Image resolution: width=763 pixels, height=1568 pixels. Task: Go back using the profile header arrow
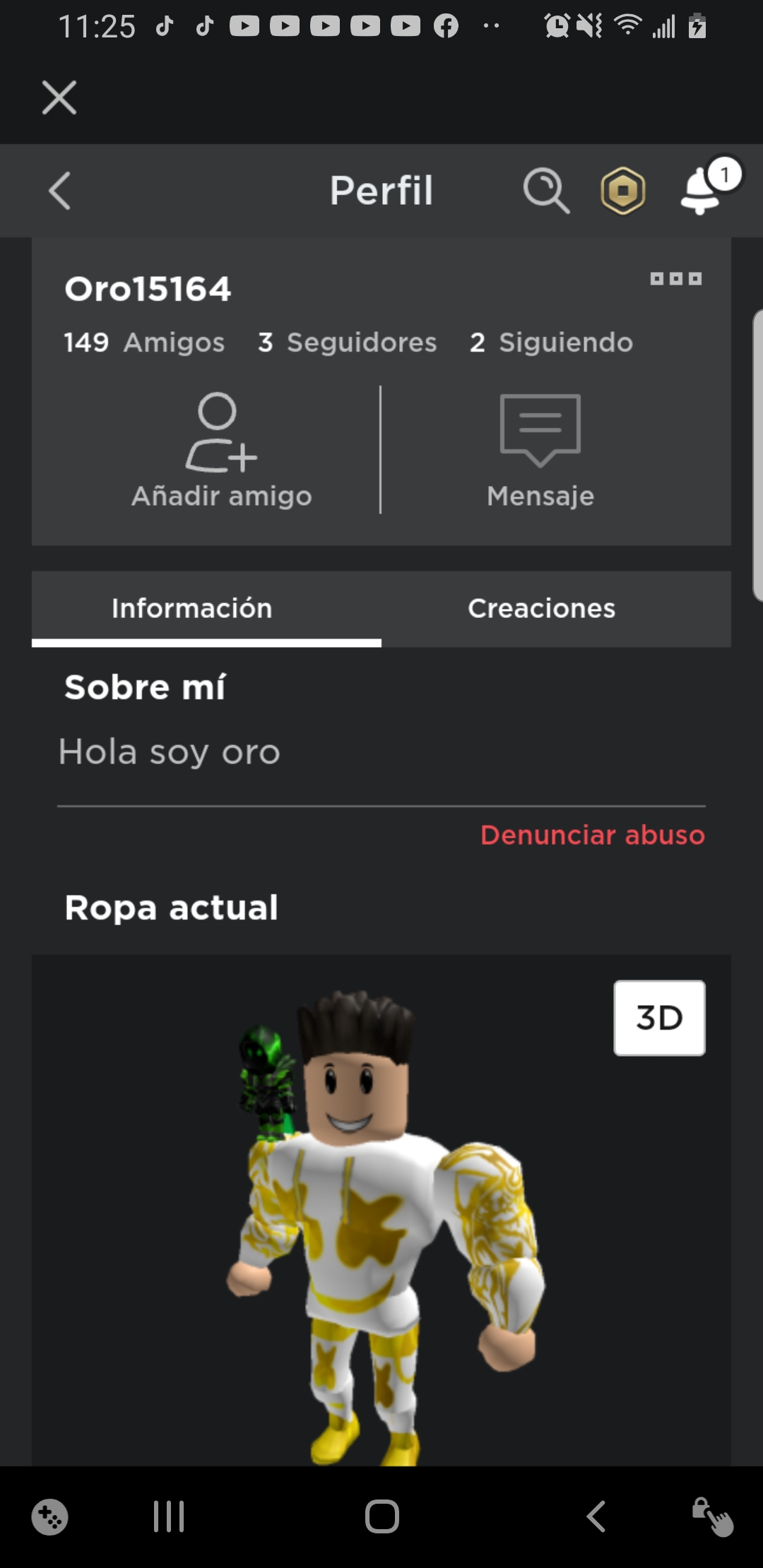point(59,191)
